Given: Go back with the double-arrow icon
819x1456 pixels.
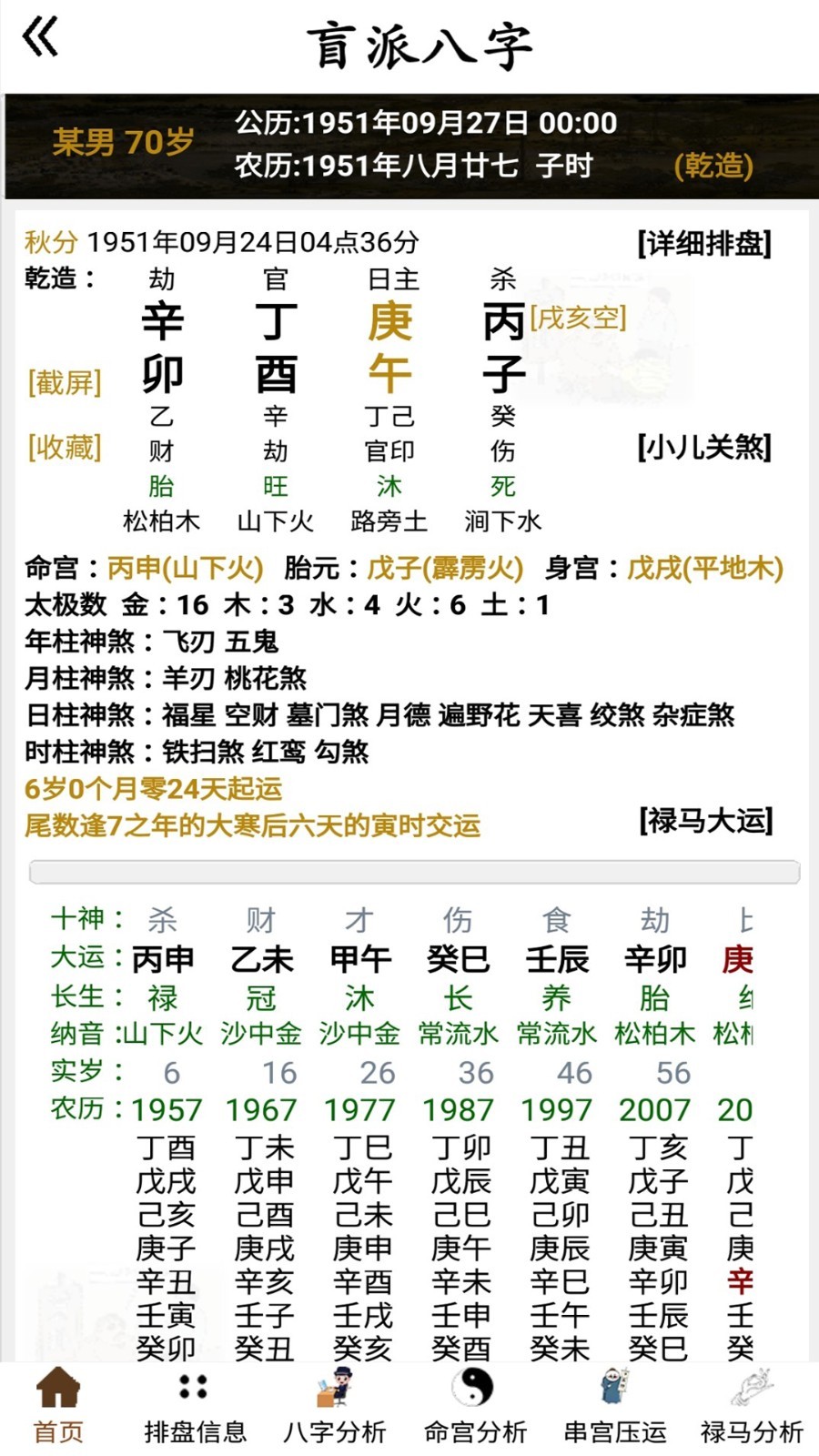Looking at the screenshot, I should (40, 37).
